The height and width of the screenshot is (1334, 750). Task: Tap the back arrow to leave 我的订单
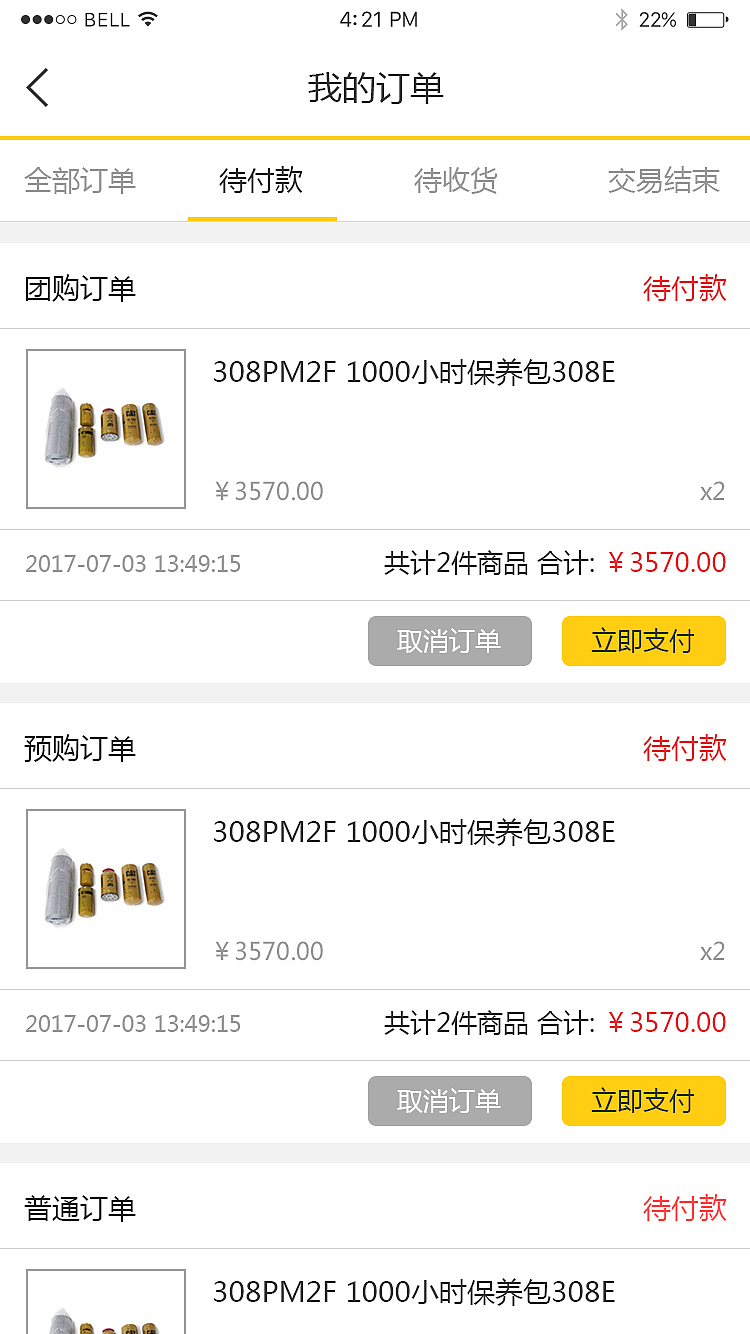click(37, 88)
